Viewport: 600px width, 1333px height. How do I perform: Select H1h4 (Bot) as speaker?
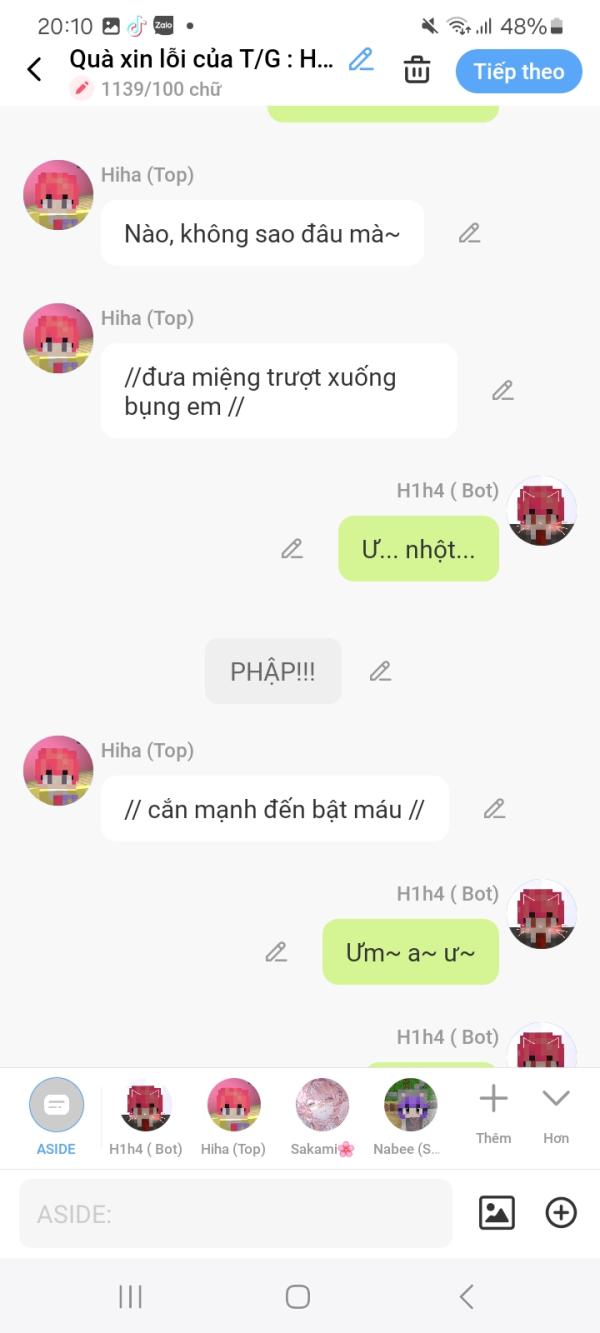[146, 1116]
